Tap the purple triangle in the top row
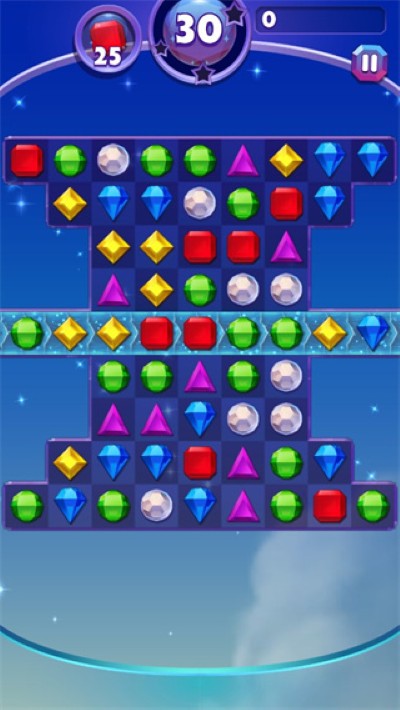The image size is (400, 710). point(243,161)
